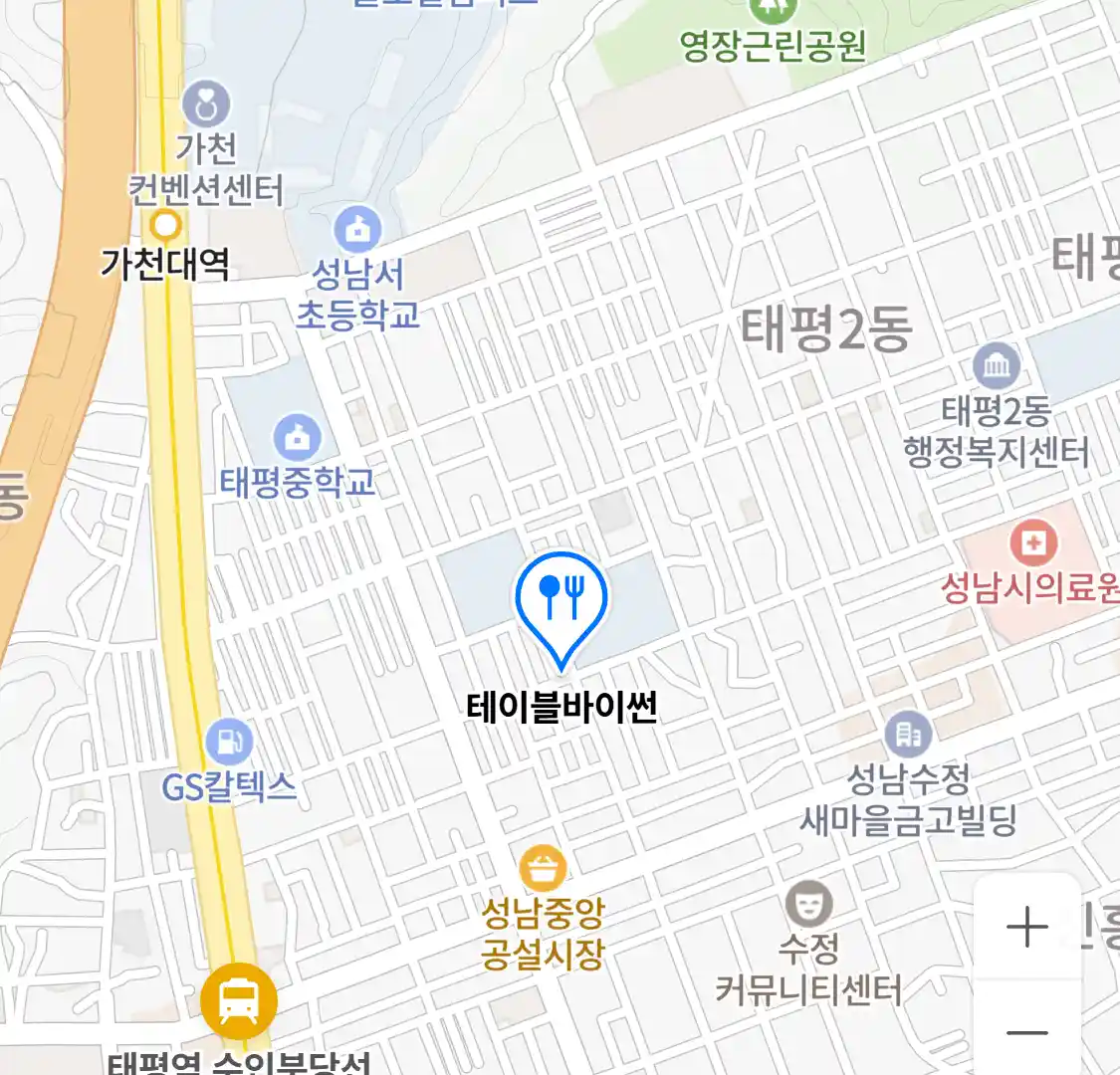This screenshot has height=1075, width=1120.
Task: Open 성남중앙 공설시장 market marker
Action: 543,869
